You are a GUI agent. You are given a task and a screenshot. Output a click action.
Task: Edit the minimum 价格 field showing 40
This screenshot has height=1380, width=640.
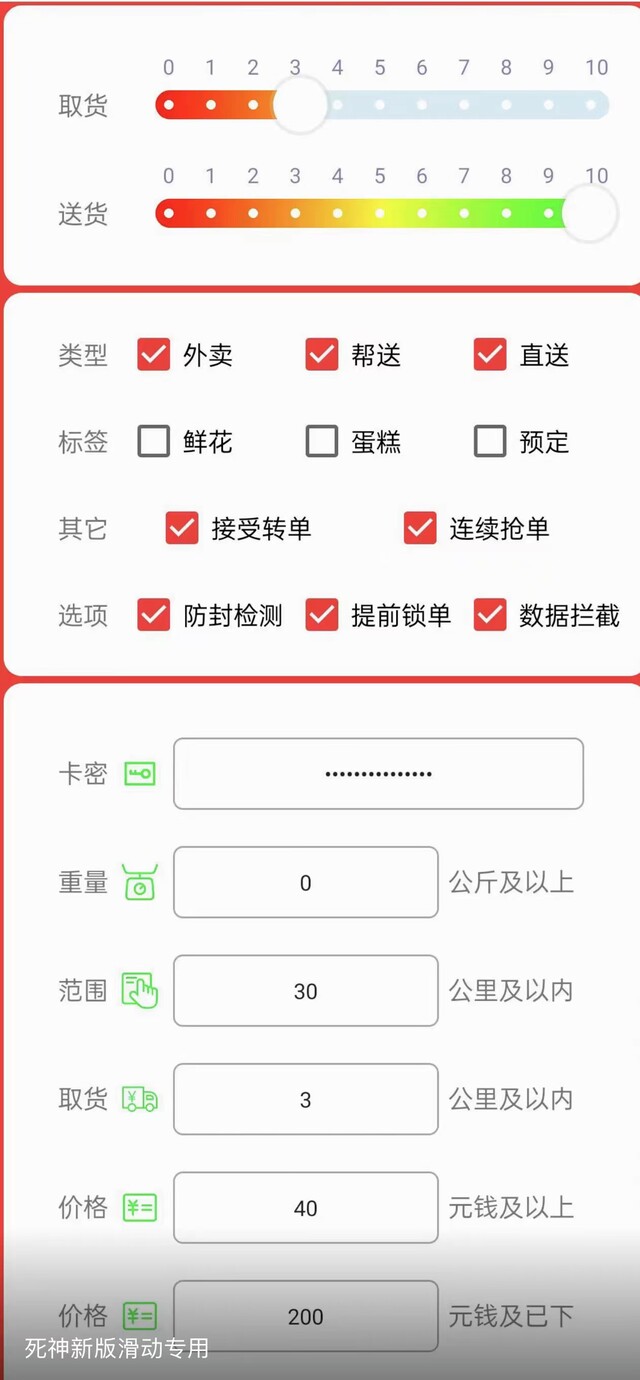306,1208
